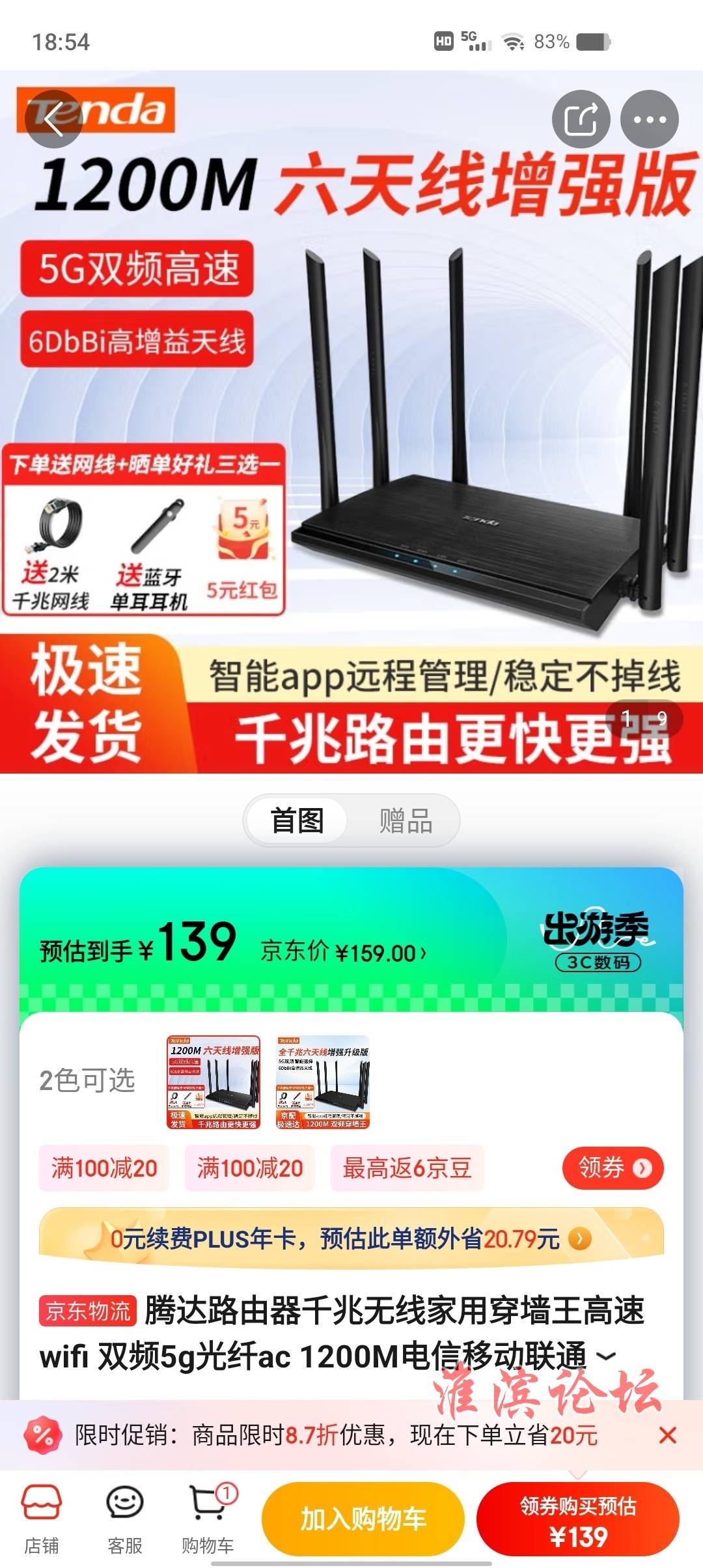703x1568 pixels.
Task: Share this Tenda router product
Action: point(581,119)
